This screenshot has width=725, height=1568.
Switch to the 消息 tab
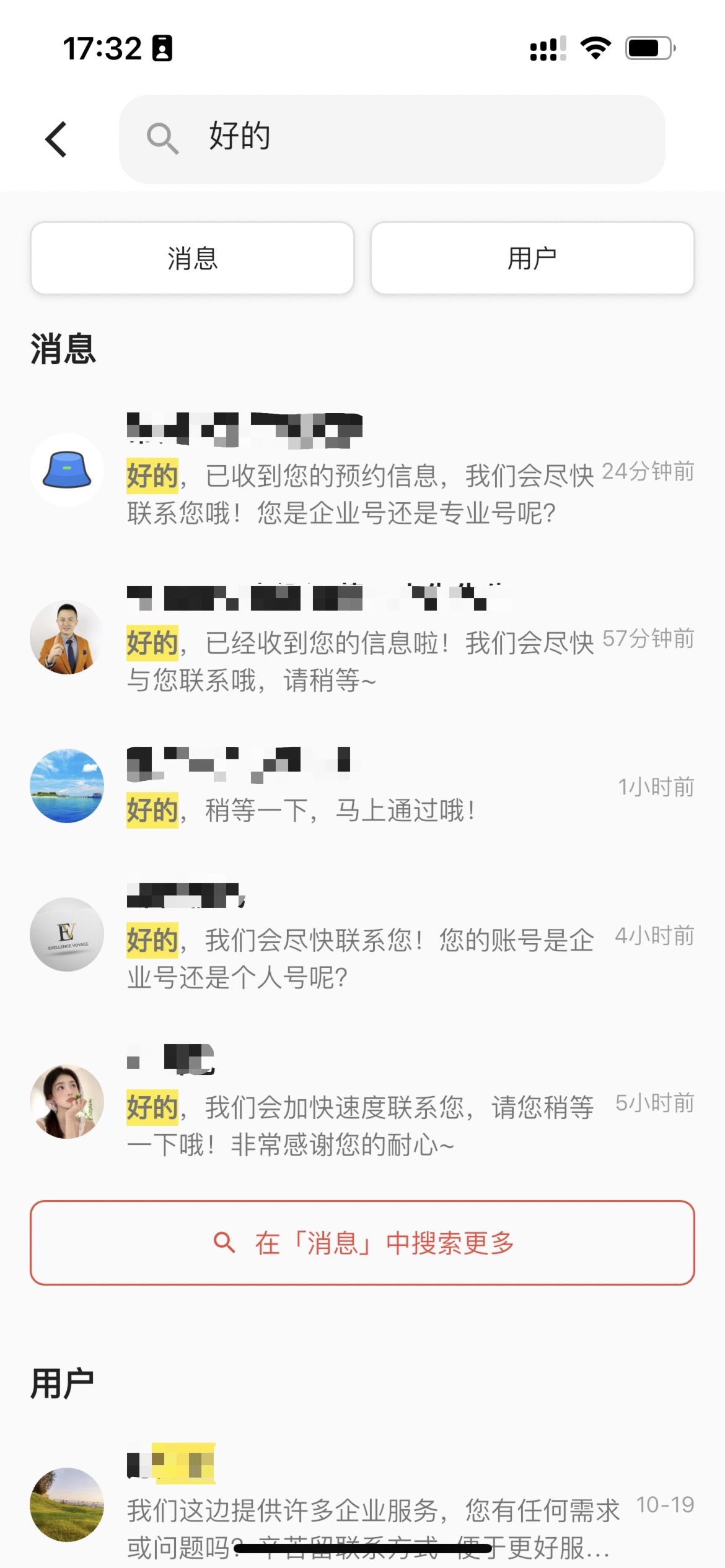191,258
